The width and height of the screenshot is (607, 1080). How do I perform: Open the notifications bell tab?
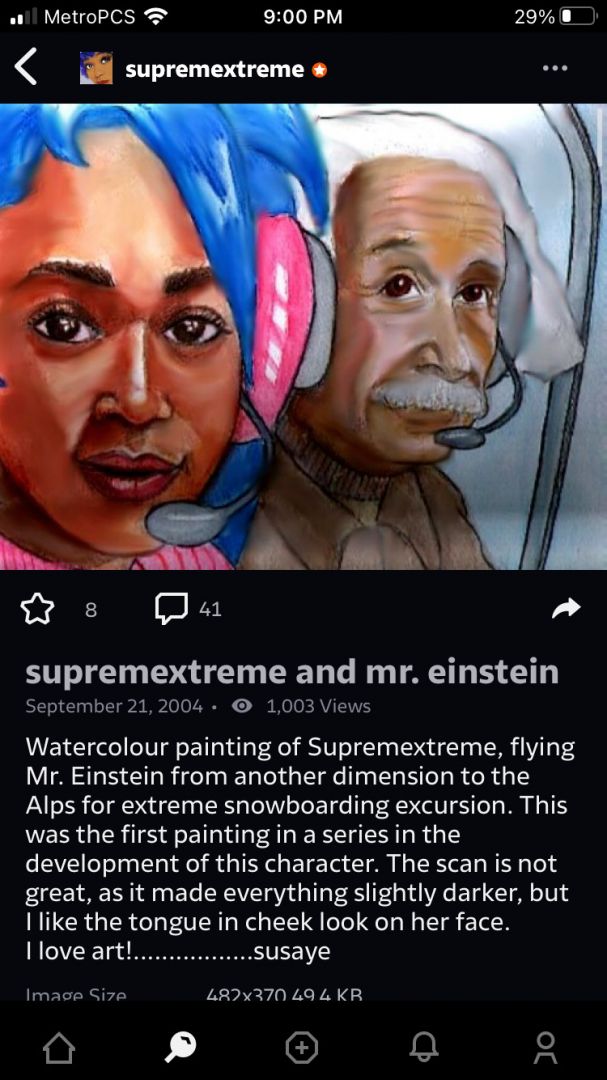(424, 1047)
